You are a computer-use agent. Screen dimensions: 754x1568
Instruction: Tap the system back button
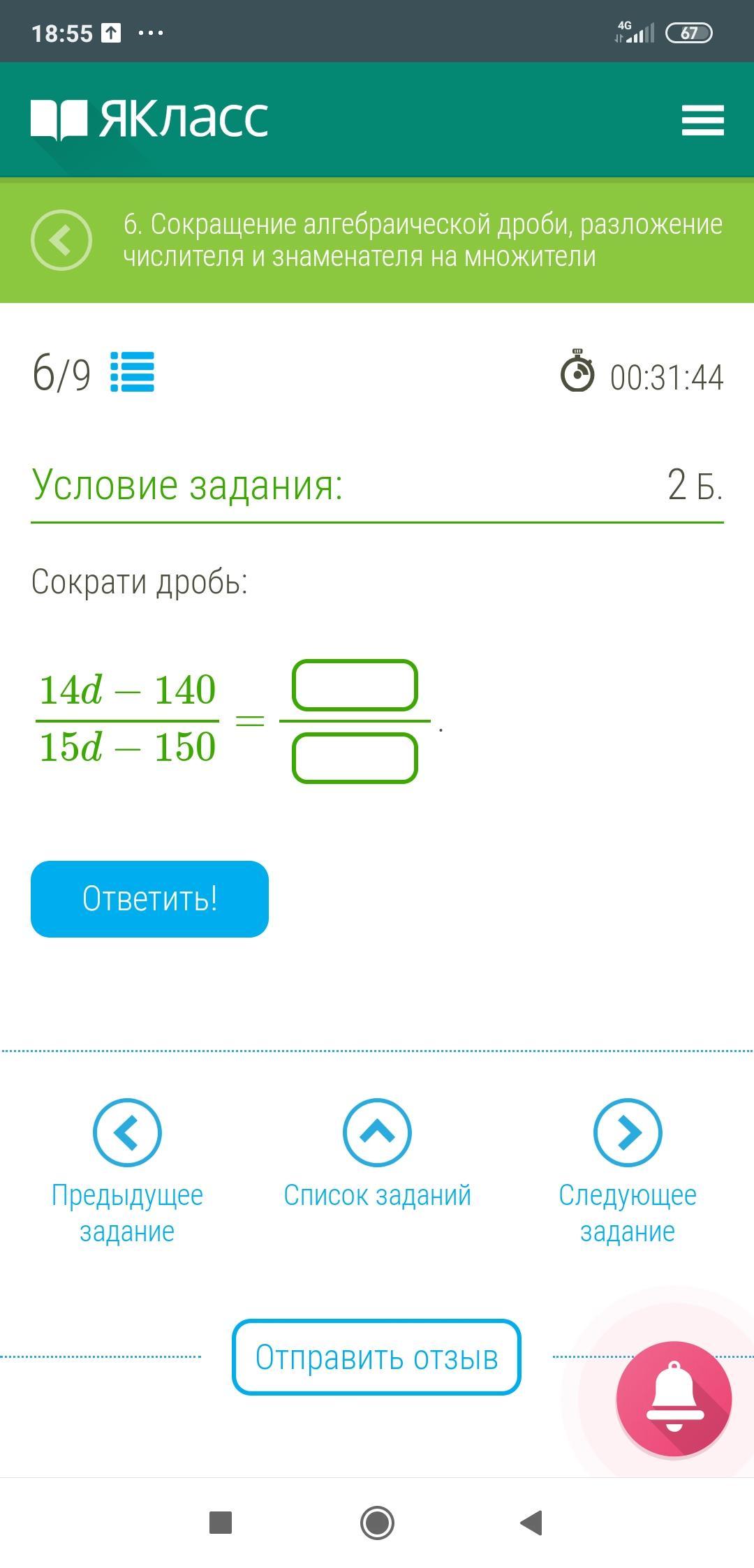coord(532,1522)
